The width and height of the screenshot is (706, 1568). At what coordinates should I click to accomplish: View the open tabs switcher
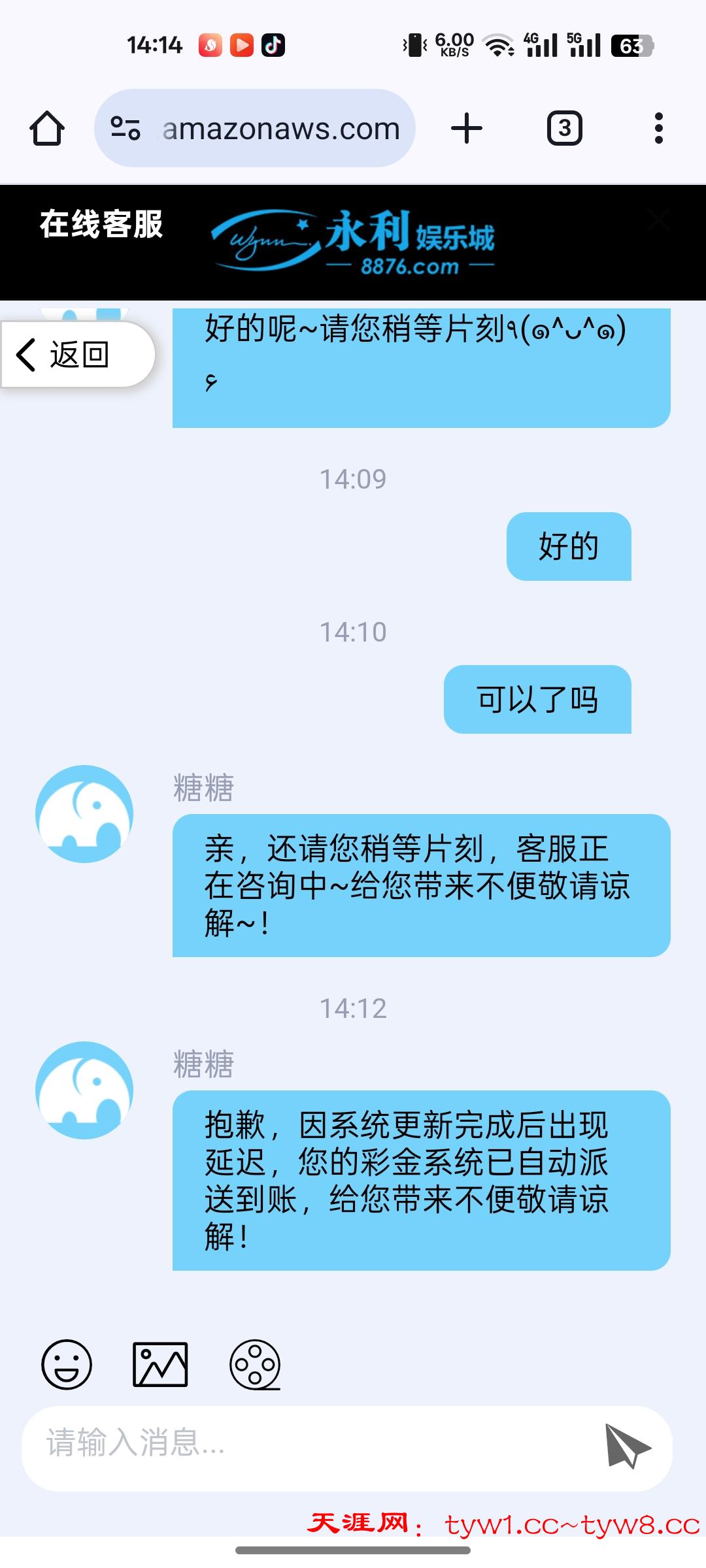[x=564, y=128]
